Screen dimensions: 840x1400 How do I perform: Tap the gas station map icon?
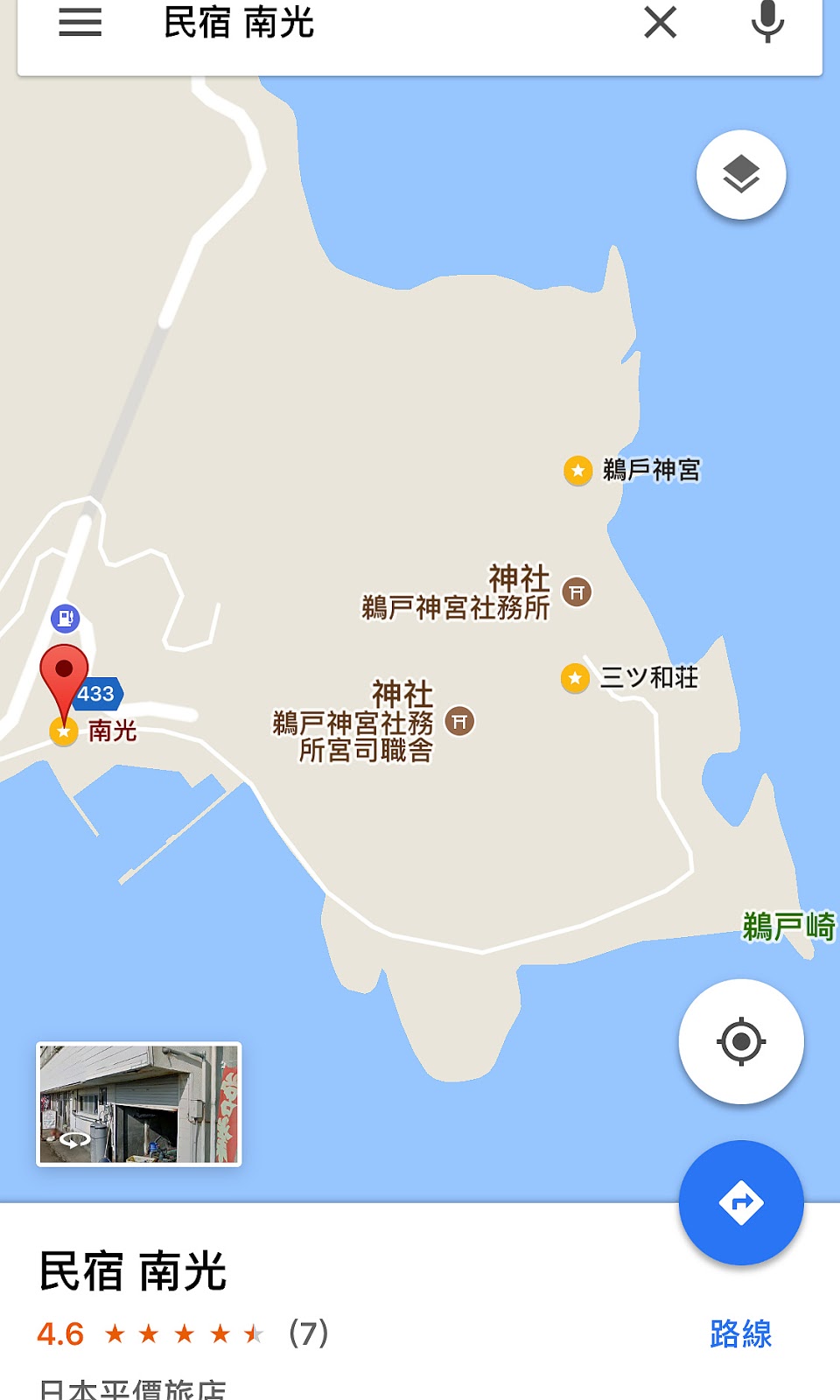(65, 619)
